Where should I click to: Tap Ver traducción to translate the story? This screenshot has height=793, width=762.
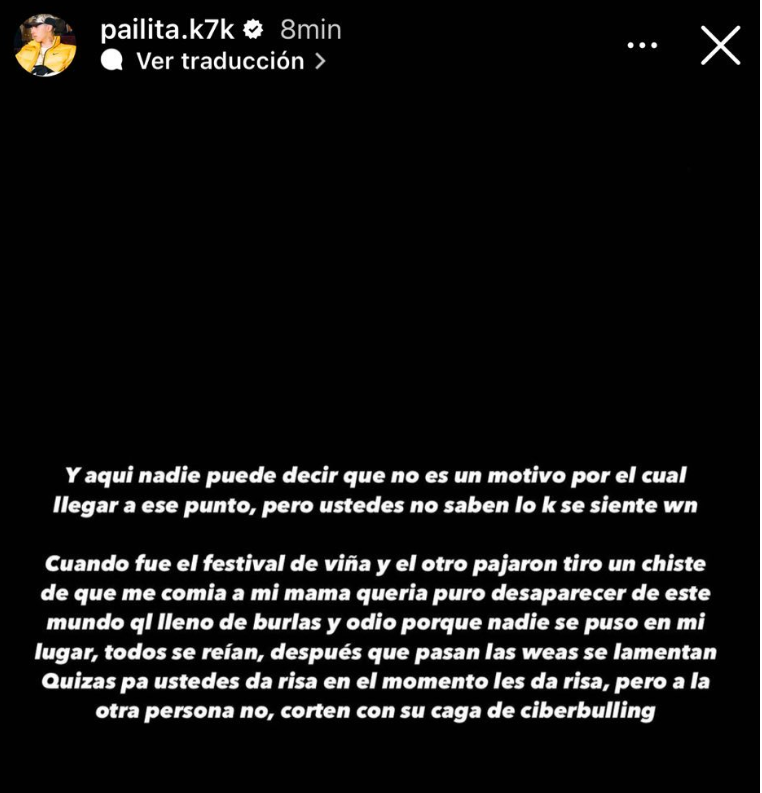[x=219, y=61]
